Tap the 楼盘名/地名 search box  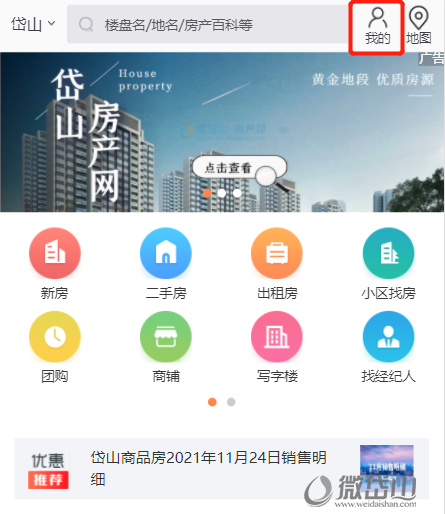208,24
